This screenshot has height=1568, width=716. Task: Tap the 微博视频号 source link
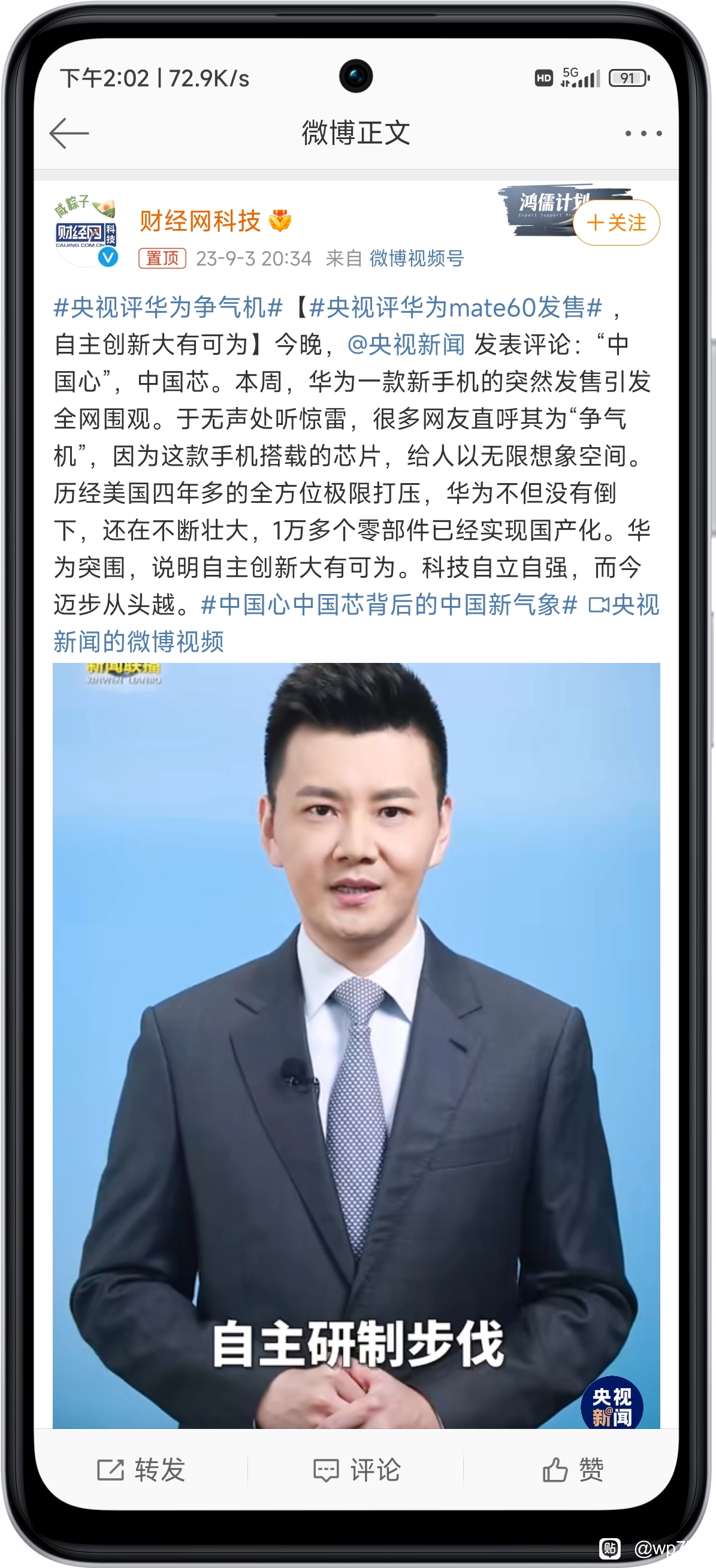[x=416, y=259]
